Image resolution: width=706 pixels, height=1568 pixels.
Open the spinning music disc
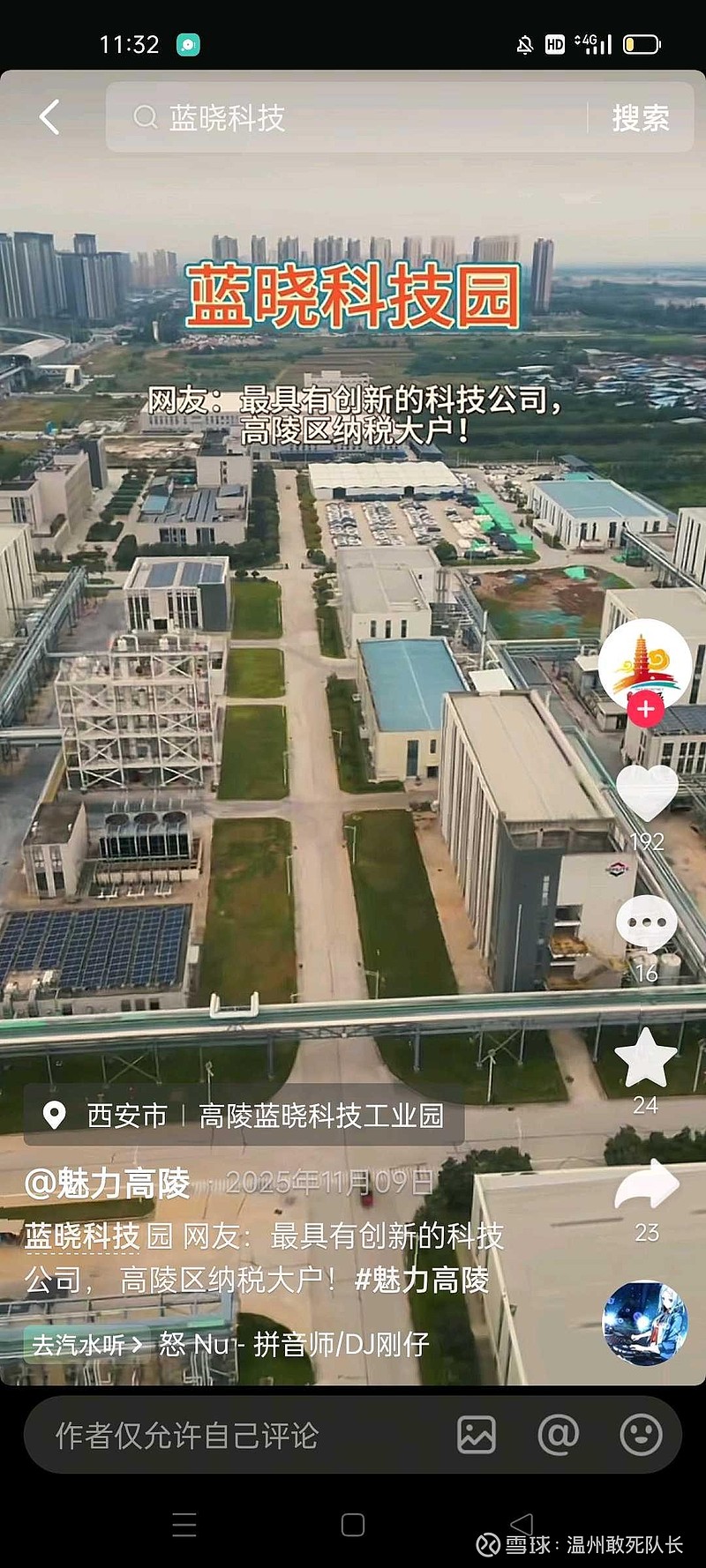(x=644, y=1323)
